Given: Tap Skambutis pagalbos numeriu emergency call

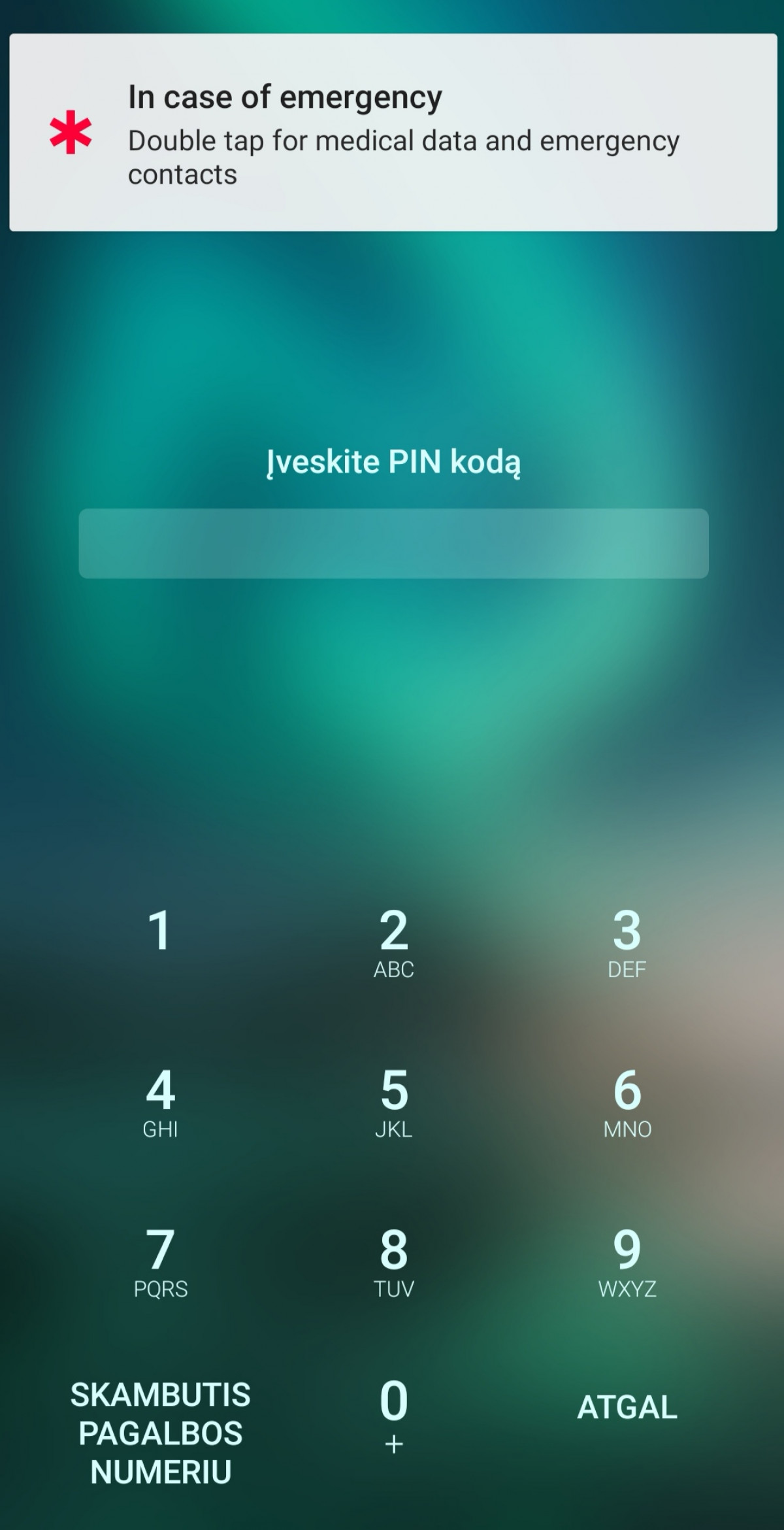Looking at the screenshot, I should [160, 1433].
